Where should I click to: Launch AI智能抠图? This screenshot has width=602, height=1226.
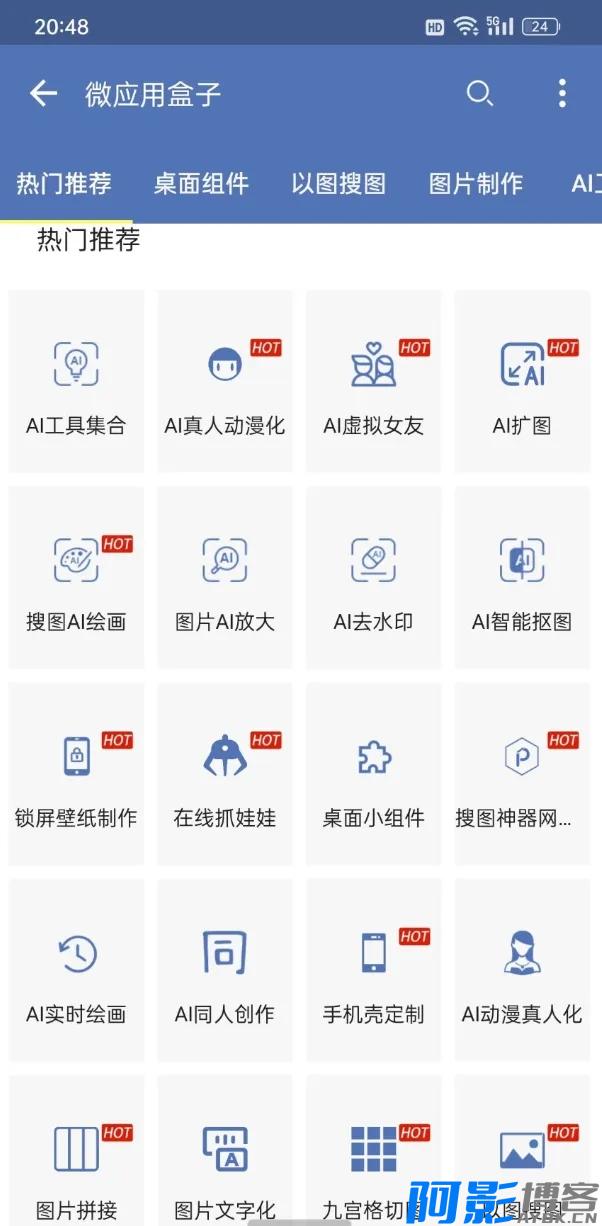point(522,578)
